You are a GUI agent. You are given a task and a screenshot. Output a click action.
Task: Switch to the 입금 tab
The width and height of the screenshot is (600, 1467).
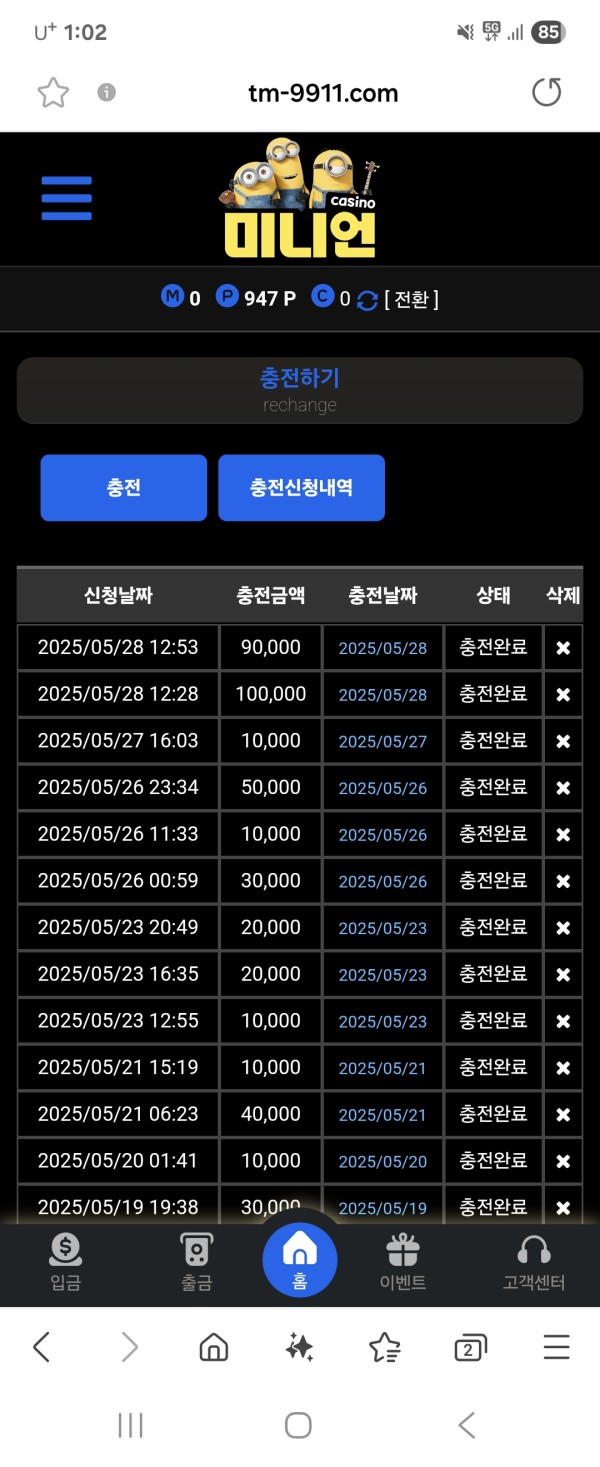pos(66,1262)
